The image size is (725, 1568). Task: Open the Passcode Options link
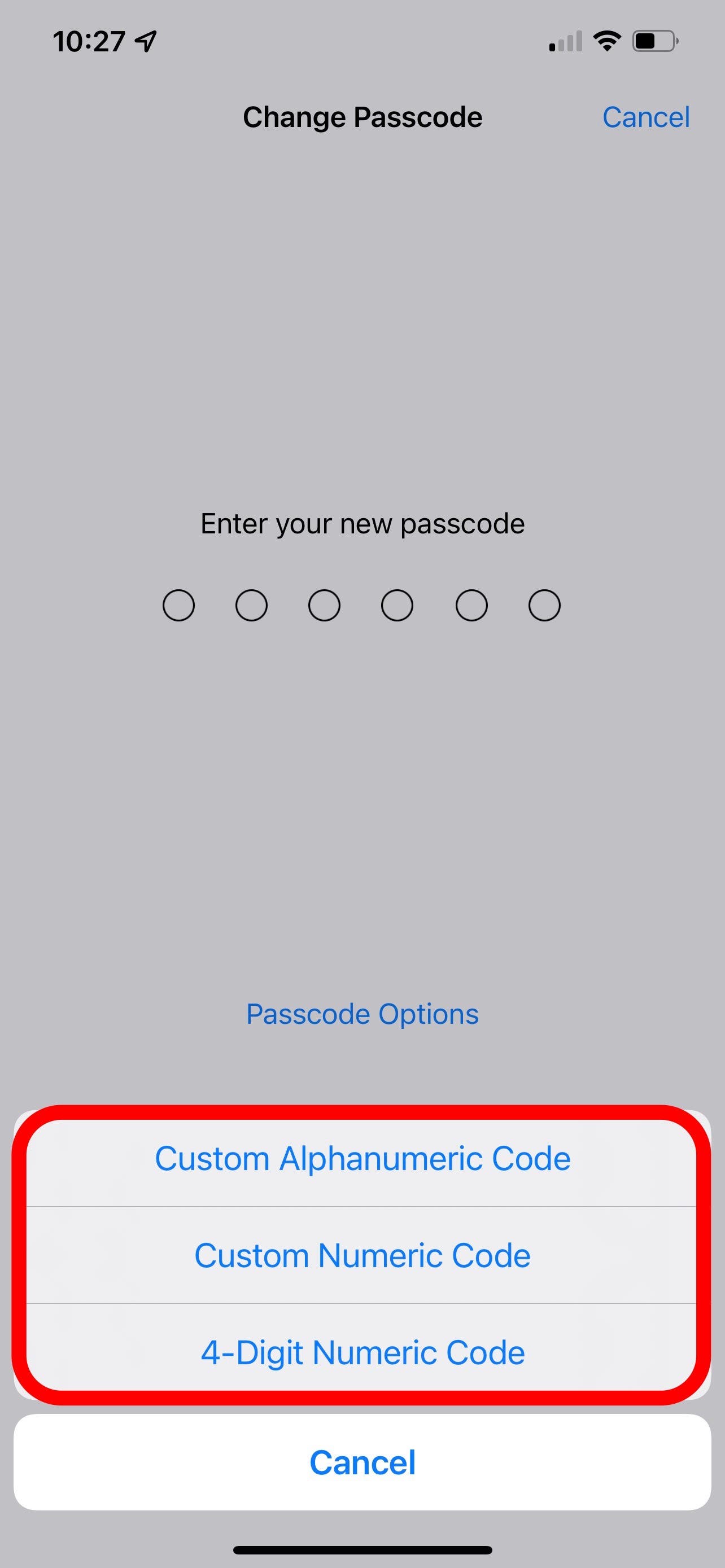tap(362, 1014)
